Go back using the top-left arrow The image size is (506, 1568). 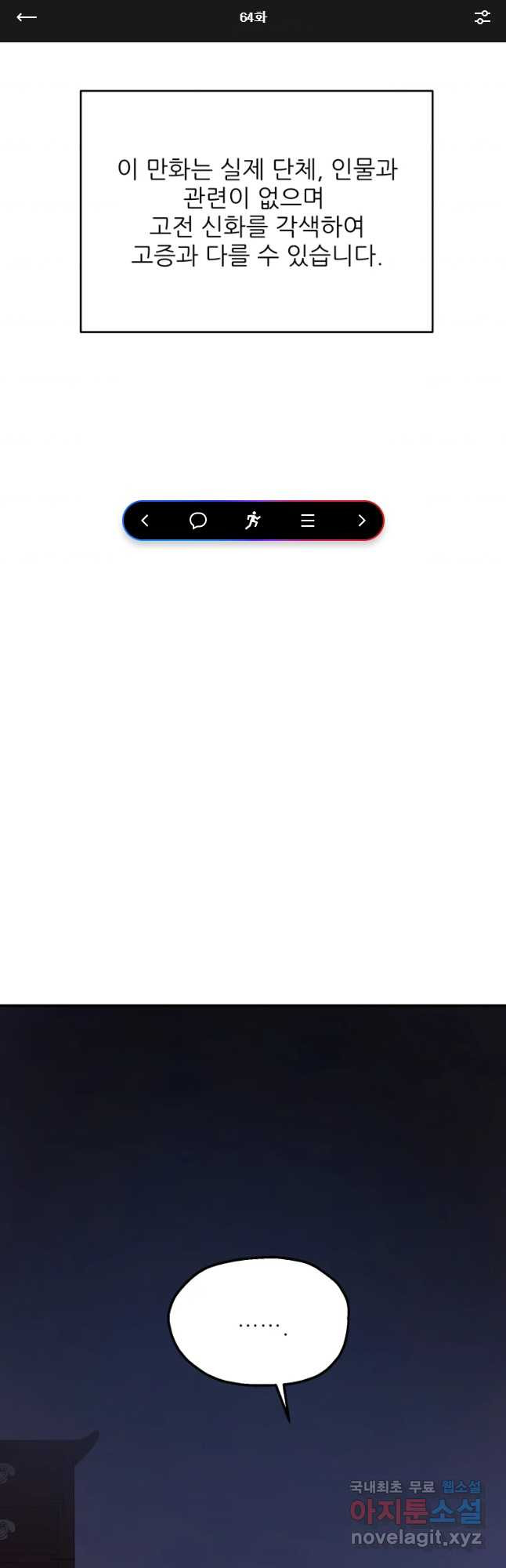click(27, 17)
